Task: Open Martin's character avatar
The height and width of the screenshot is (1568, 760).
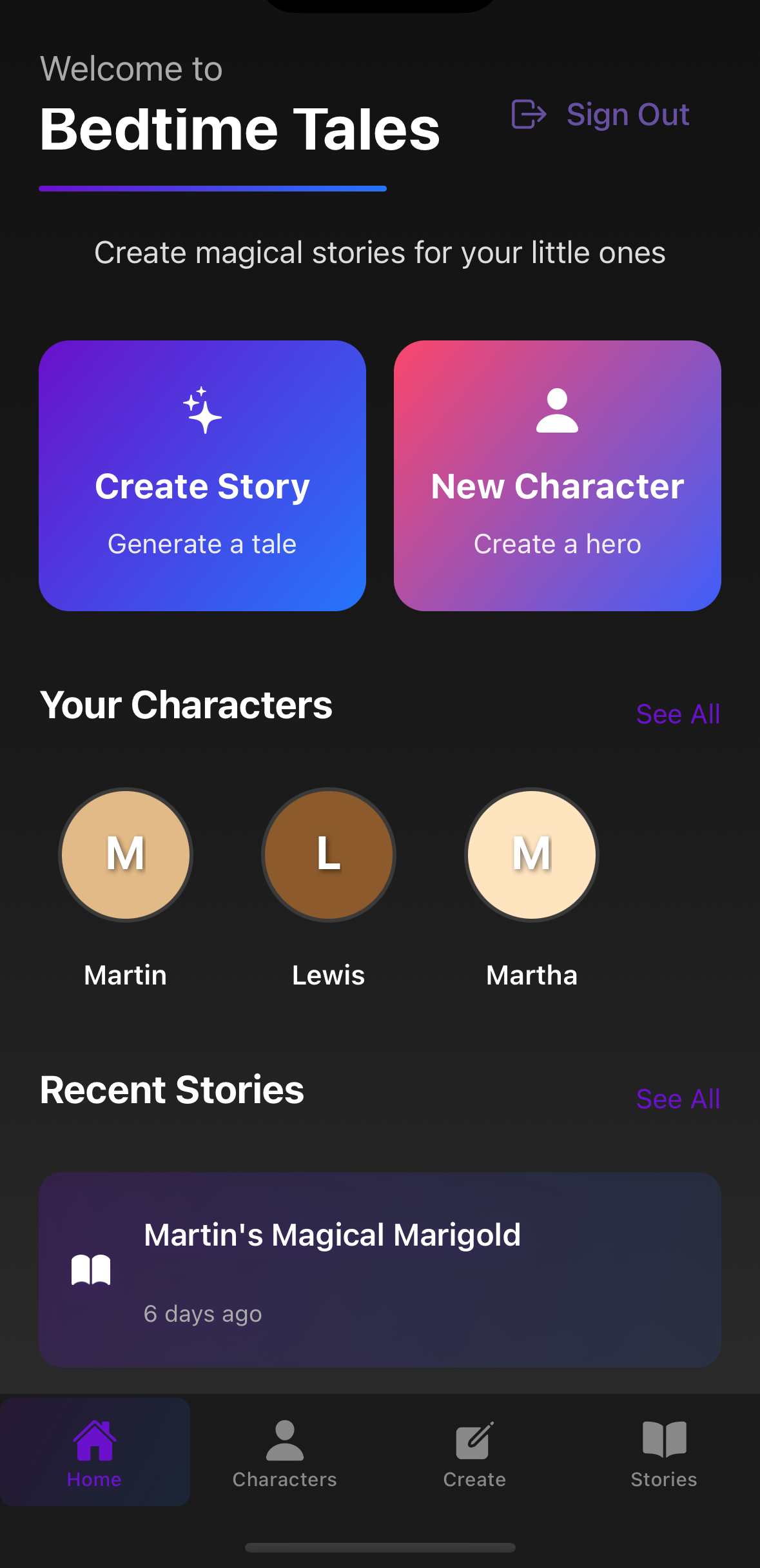Action: (126, 855)
